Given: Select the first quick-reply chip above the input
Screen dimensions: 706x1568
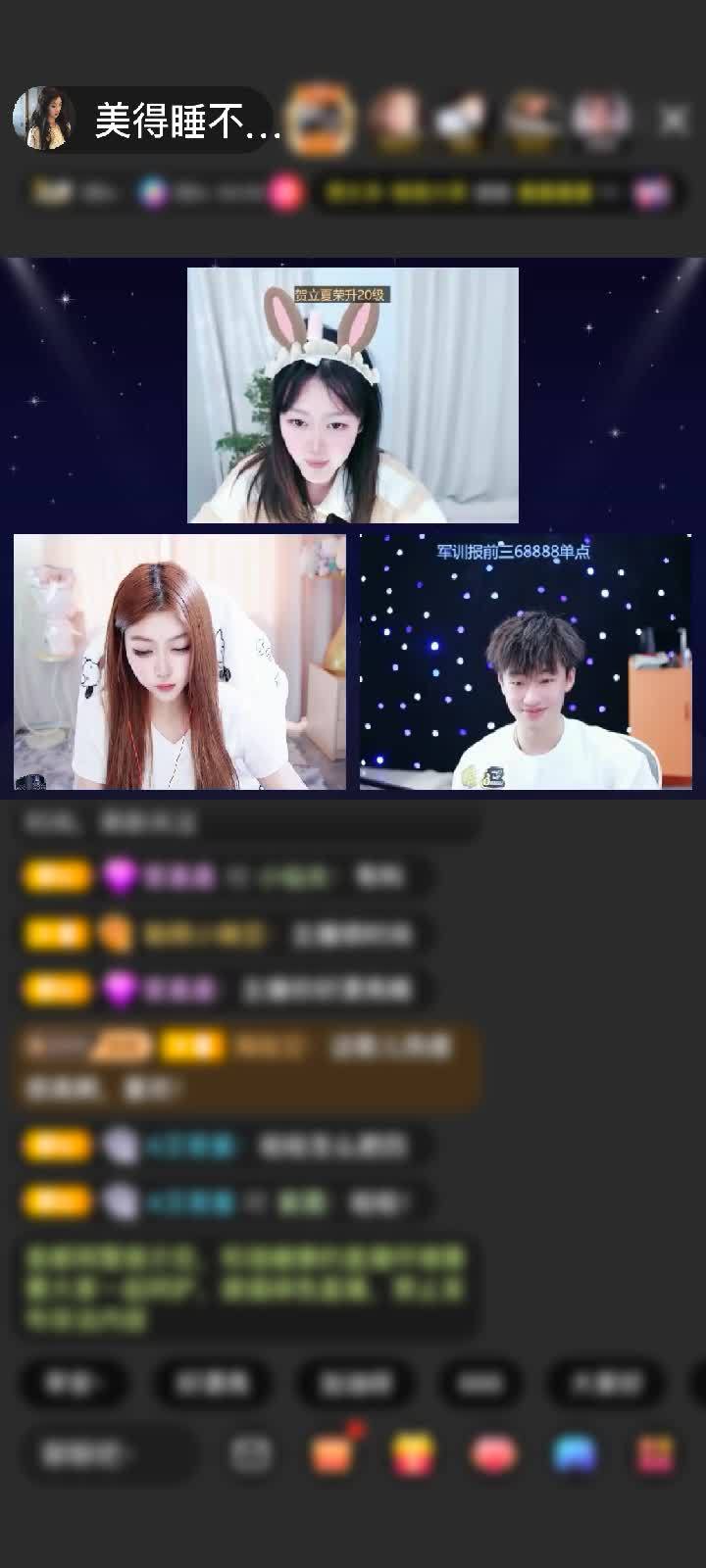Looking at the screenshot, I should coord(74,1385).
